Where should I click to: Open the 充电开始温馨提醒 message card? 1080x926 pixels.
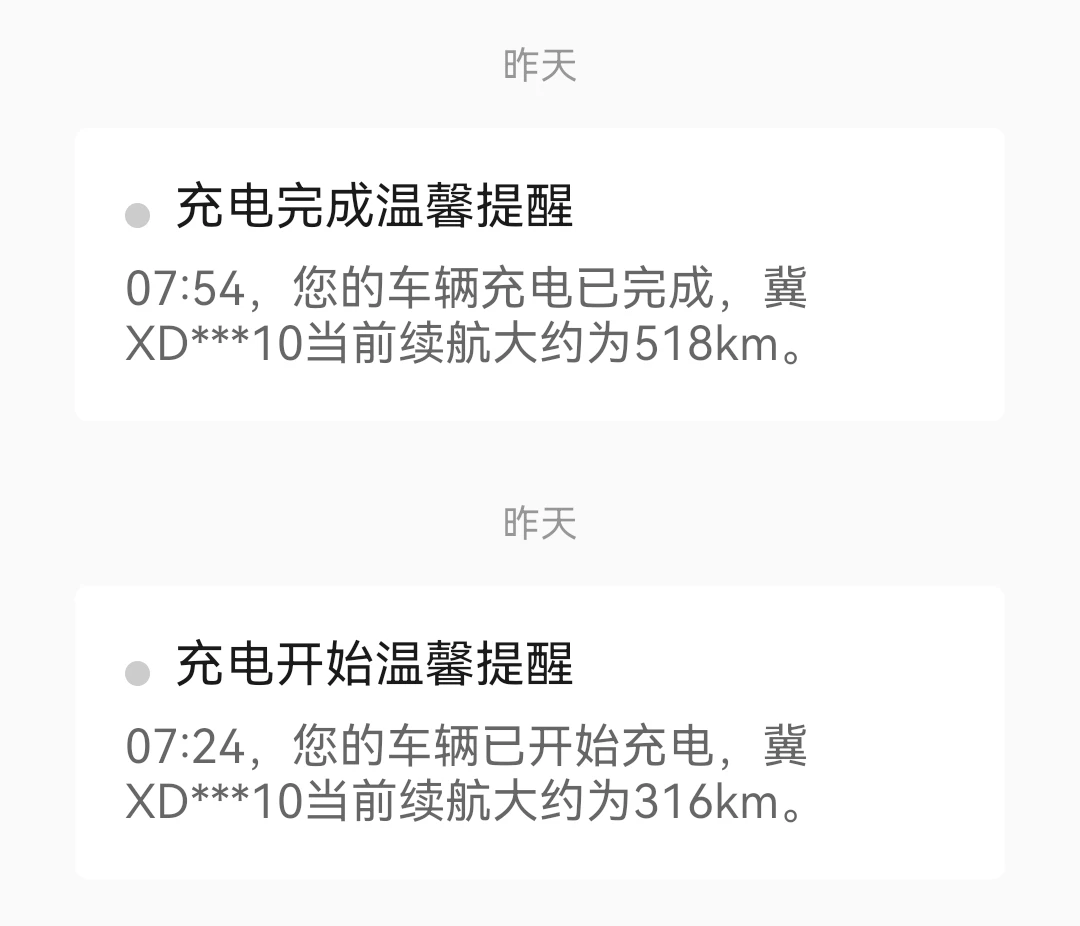(539, 732)
